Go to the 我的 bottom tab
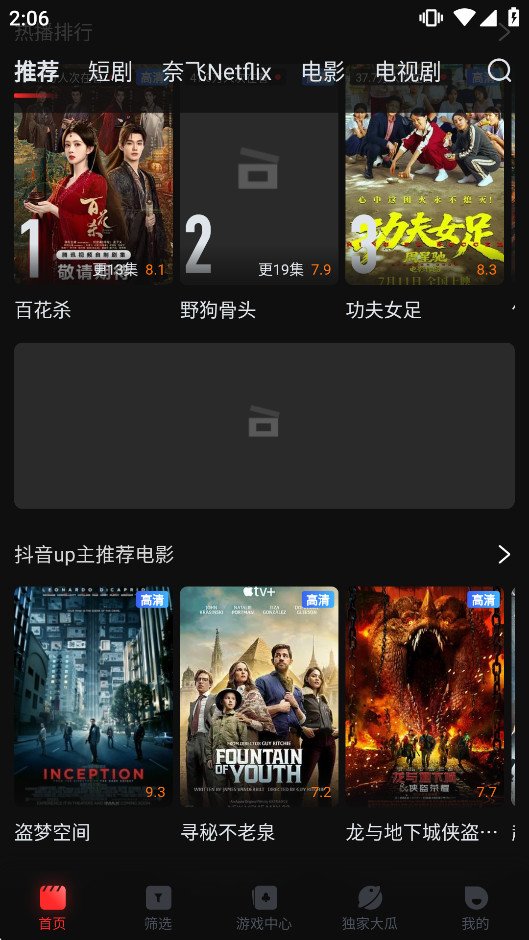 click(476, 908)
